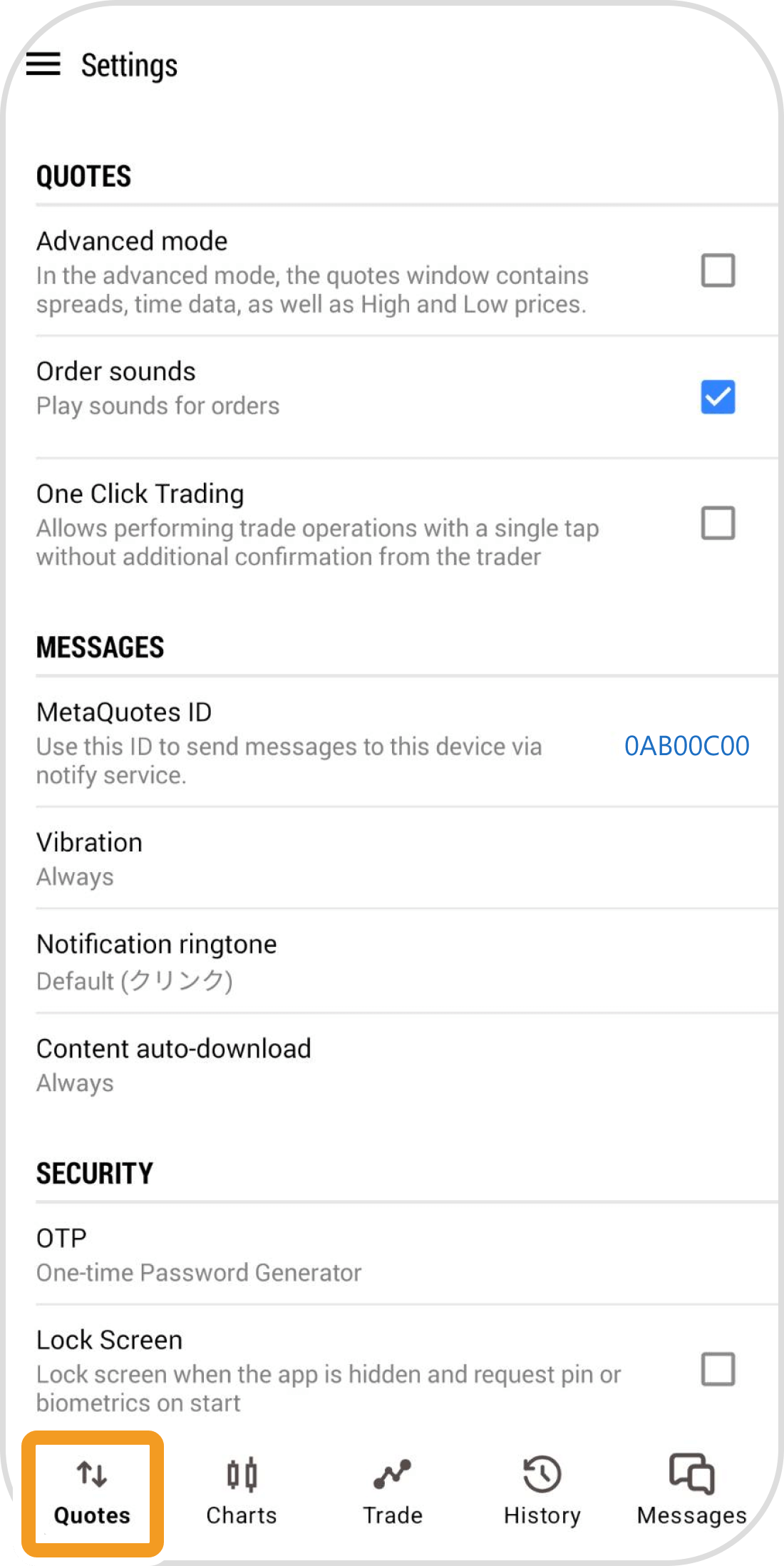Open the hamburger drawer menu
This screenshot has width=784, height=1566.
pos(43,64)
